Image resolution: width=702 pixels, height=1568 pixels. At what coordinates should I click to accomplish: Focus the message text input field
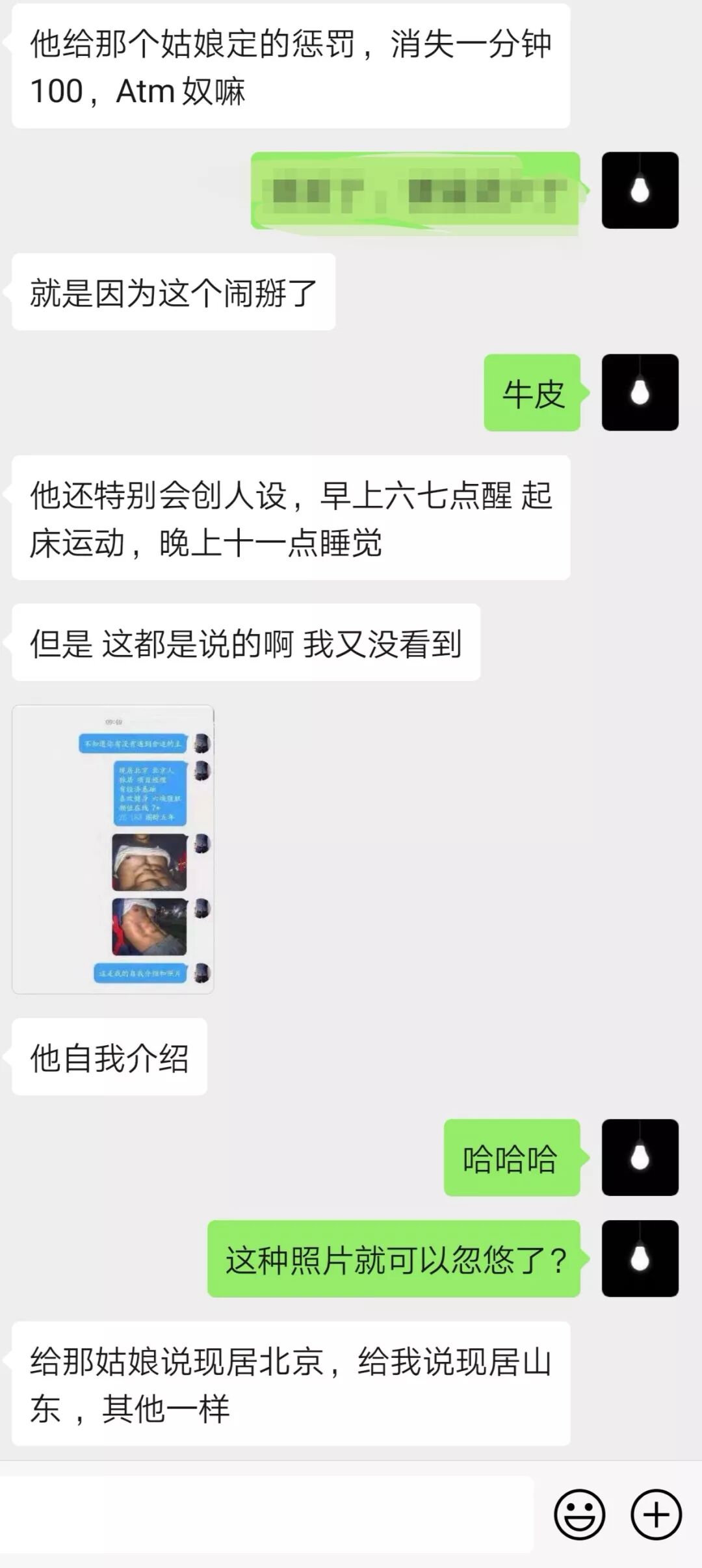click(266, 1515)
